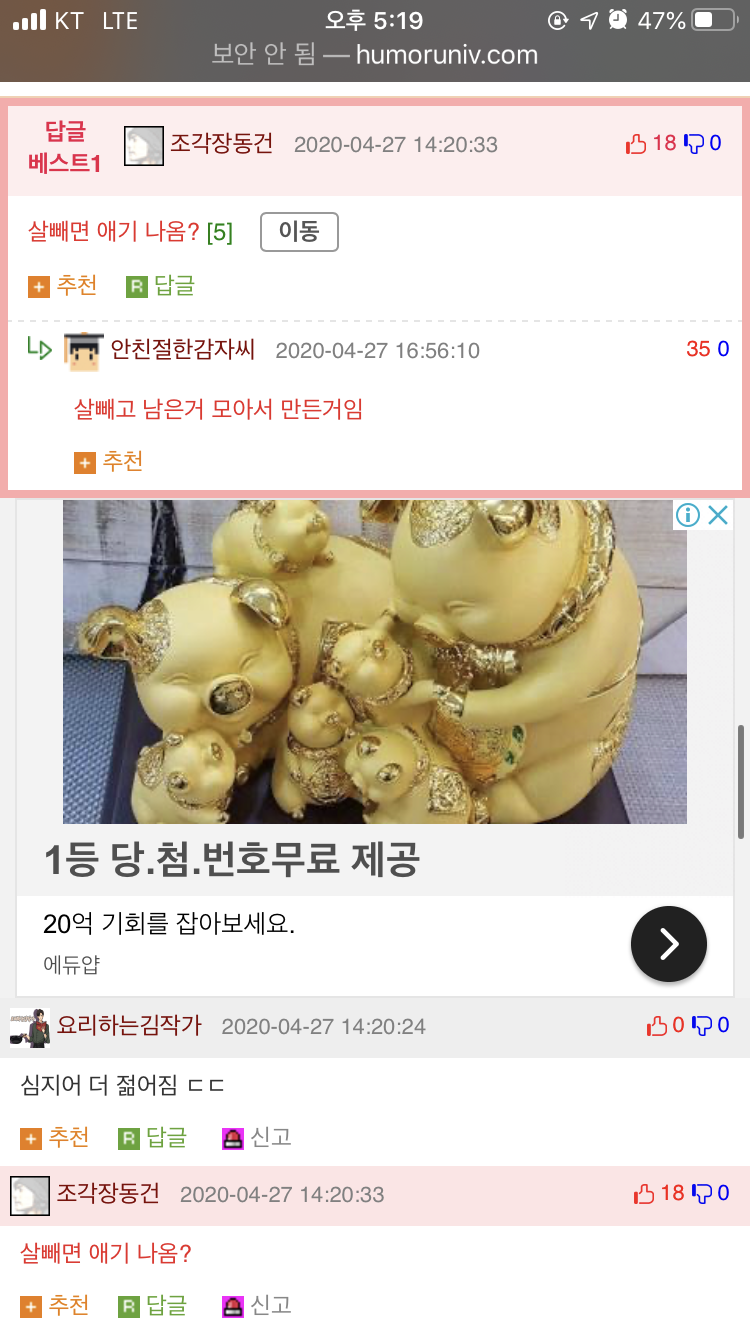Image resolution: width=750 pixels, height=1334 pixels.
Task: Tap the 이동 button in best reply
Action: pos(299,232)
